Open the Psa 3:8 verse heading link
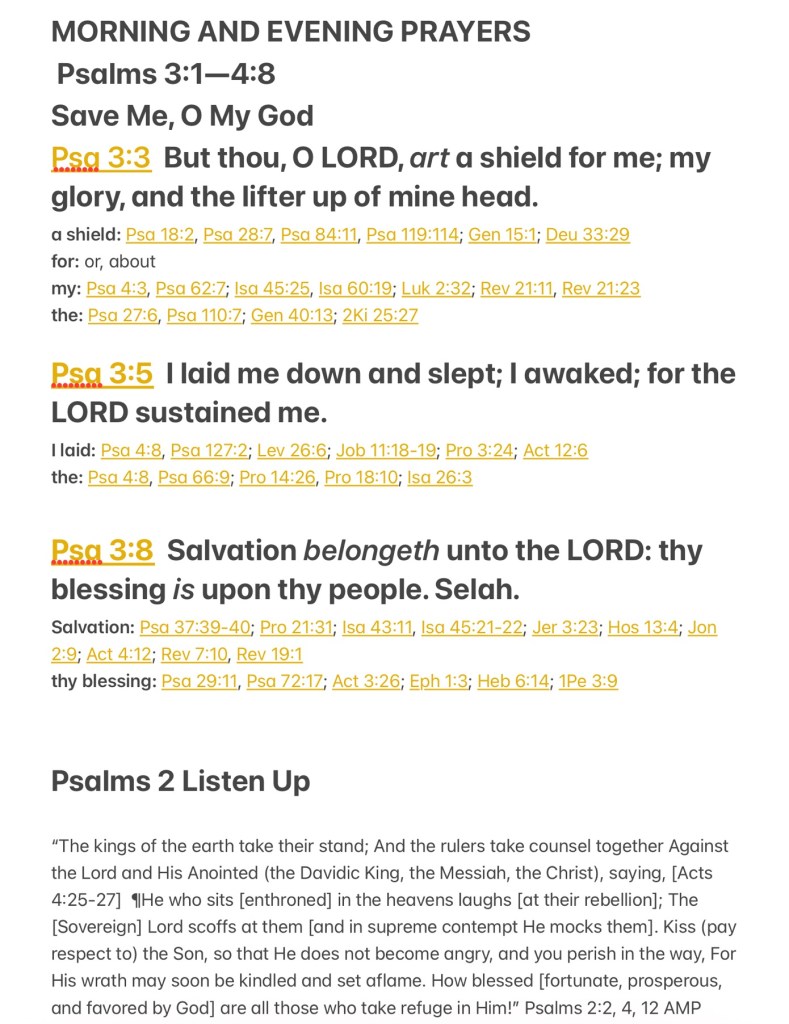This screenshot has width=789, height=1024. 102,551
